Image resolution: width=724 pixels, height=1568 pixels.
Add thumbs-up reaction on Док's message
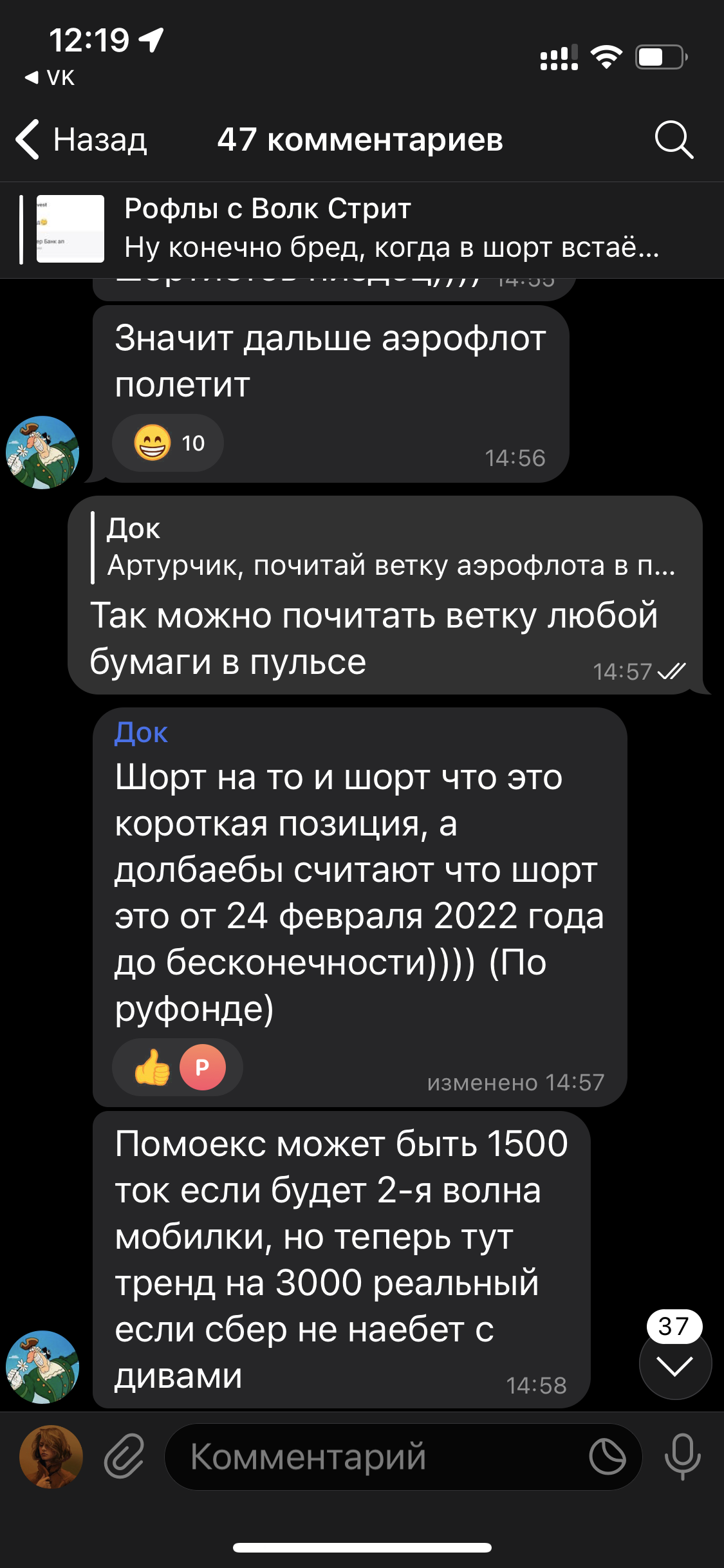click(153, 1067)
